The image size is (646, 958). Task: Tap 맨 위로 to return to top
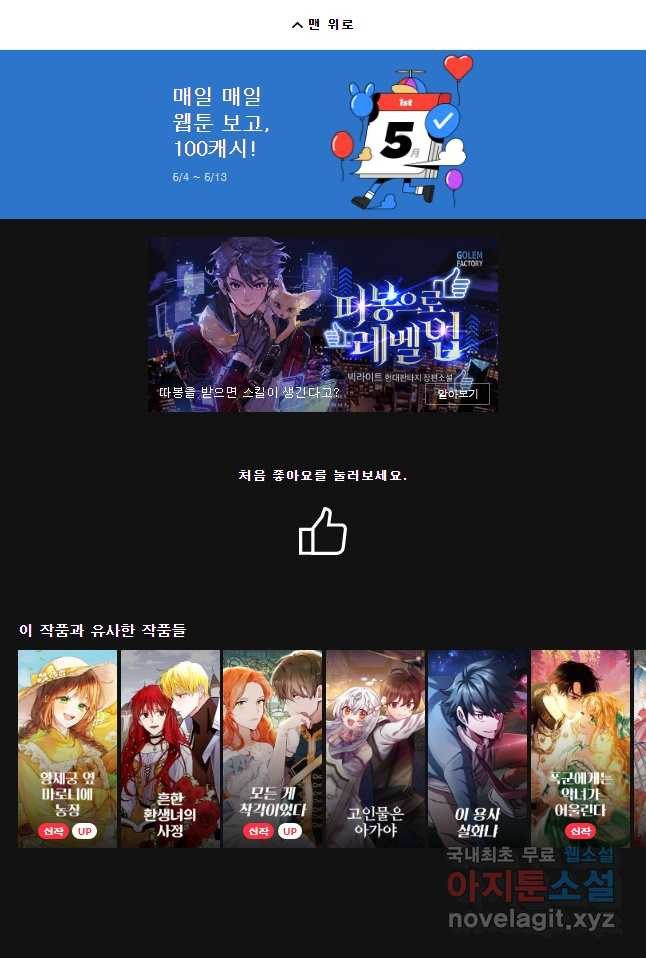point(323,24)
